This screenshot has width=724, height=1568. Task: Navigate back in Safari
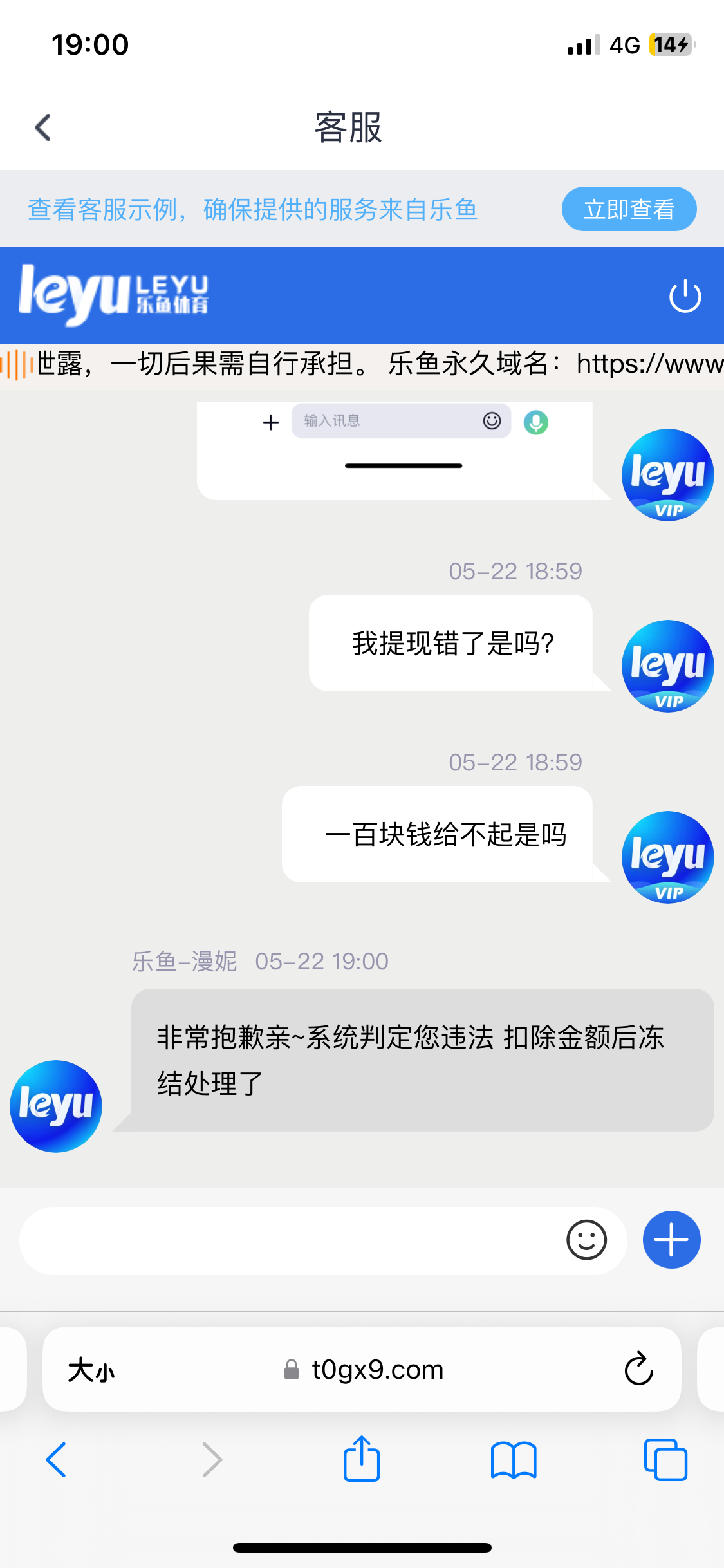(x=56, y=1459)
